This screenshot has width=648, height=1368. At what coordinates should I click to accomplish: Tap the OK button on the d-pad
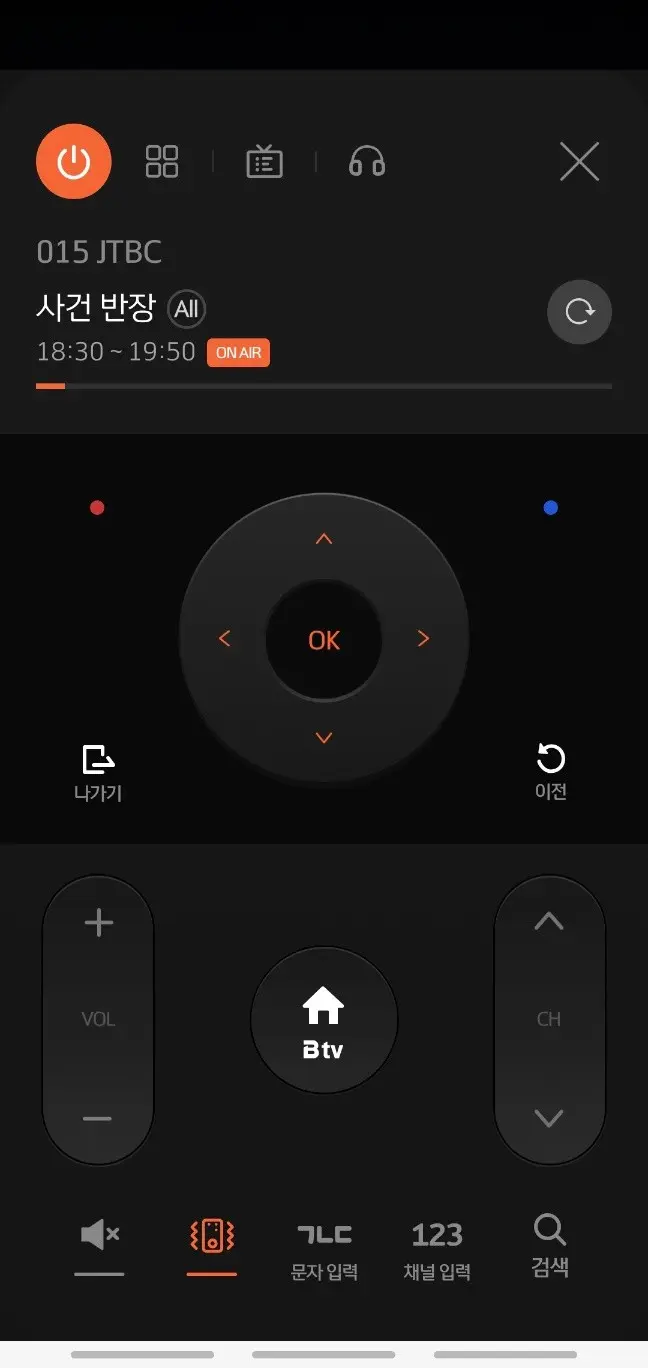(324, 640)
